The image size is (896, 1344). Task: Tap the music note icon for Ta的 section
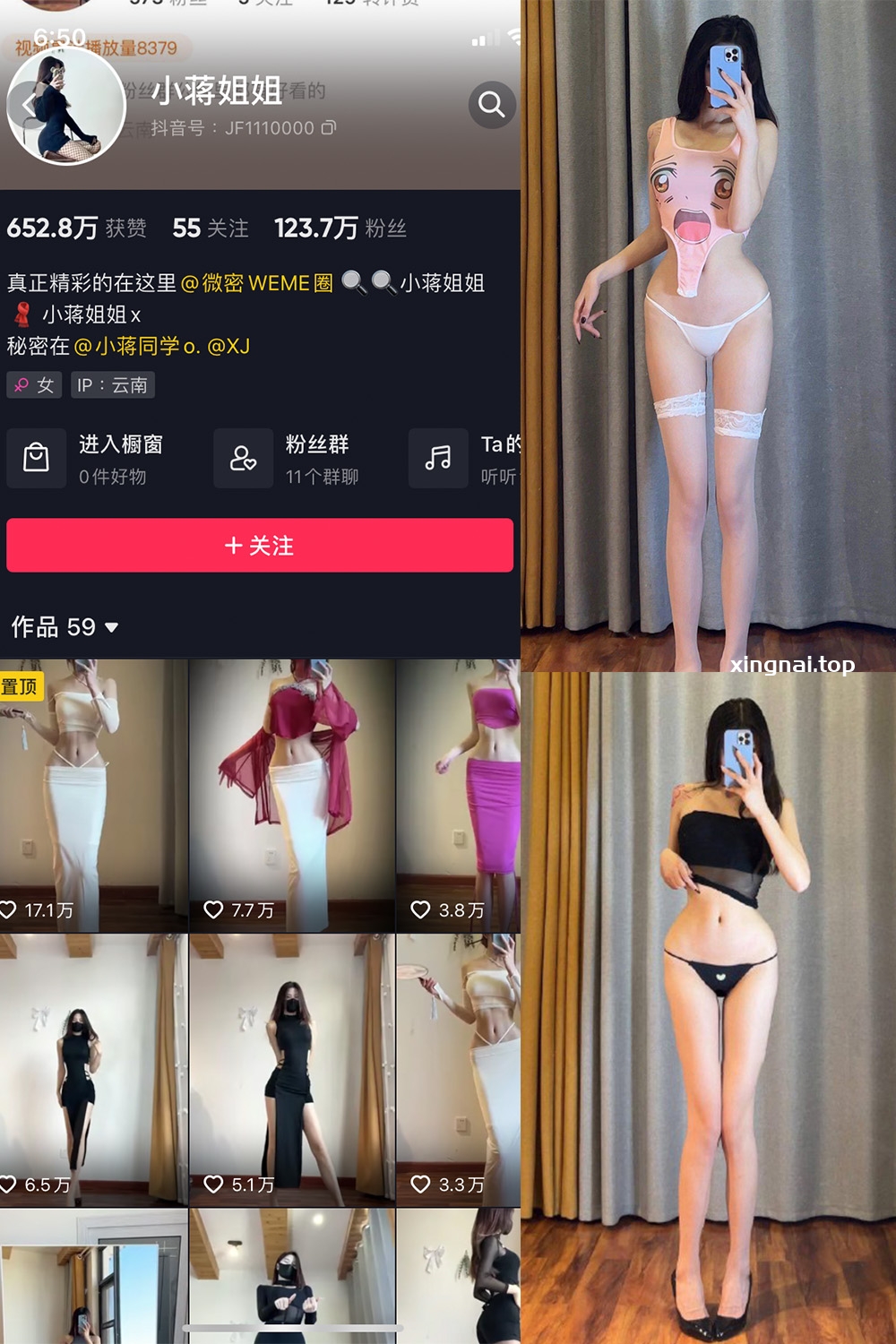437,459
